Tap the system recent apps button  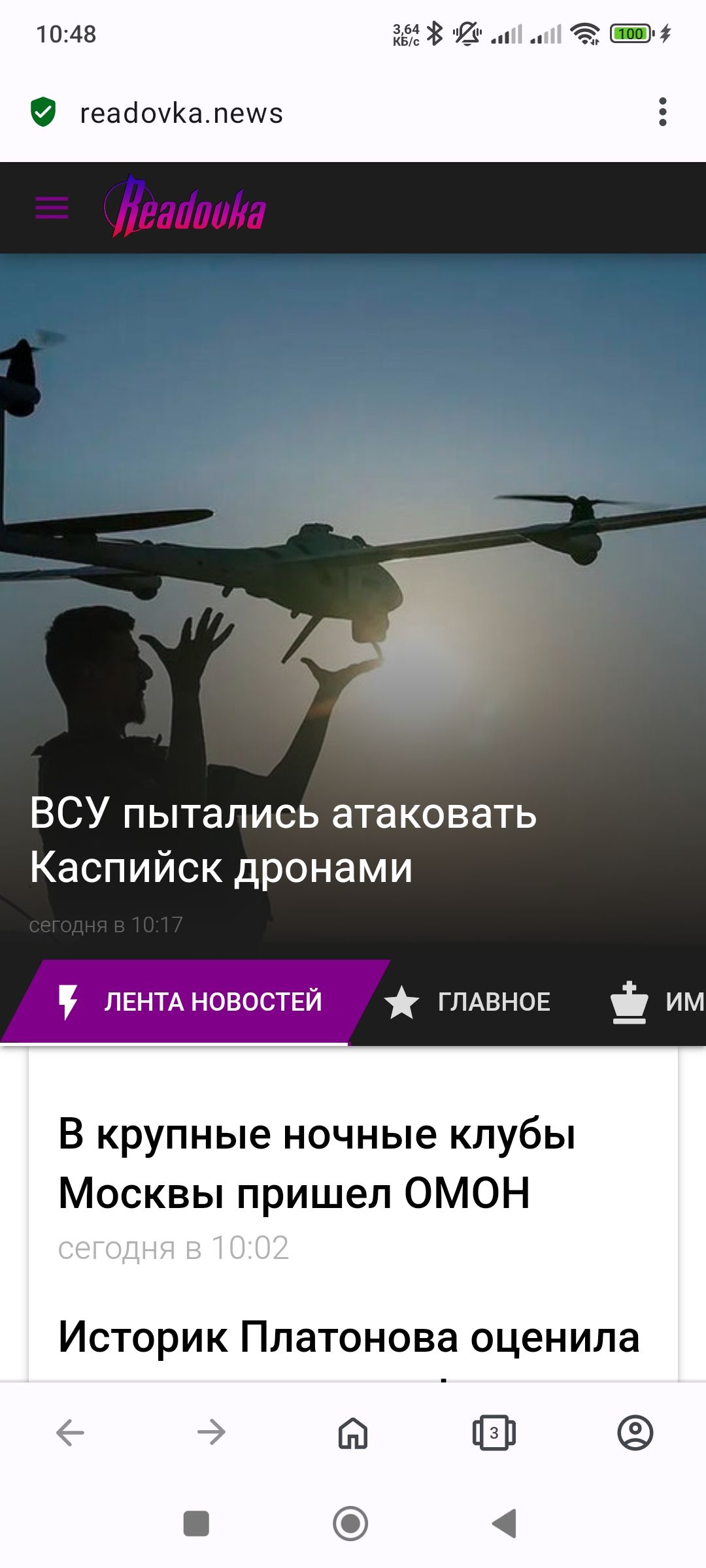pyautogui.click(x=196, y=1524)
